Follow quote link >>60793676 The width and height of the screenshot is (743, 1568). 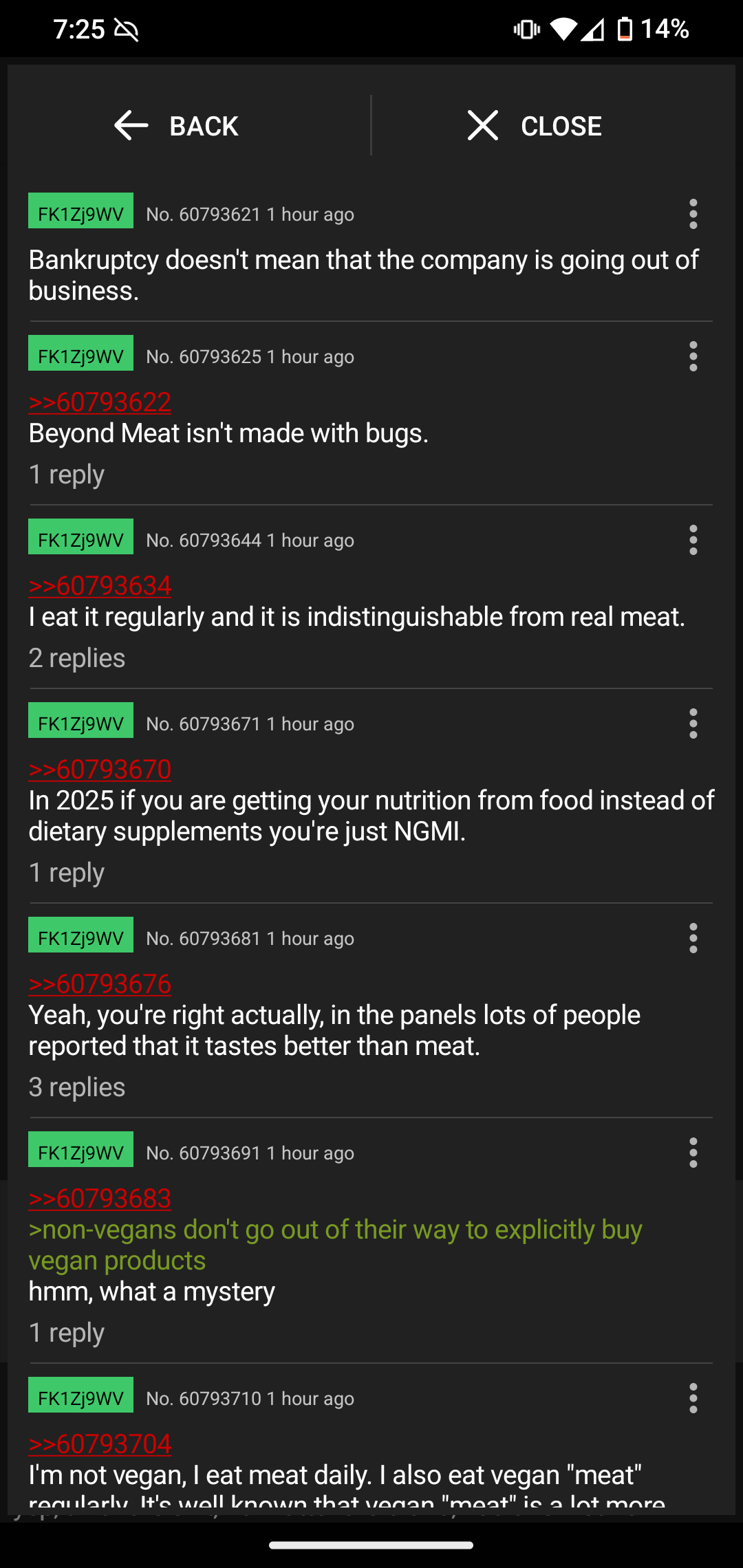(x=100, y=984)
